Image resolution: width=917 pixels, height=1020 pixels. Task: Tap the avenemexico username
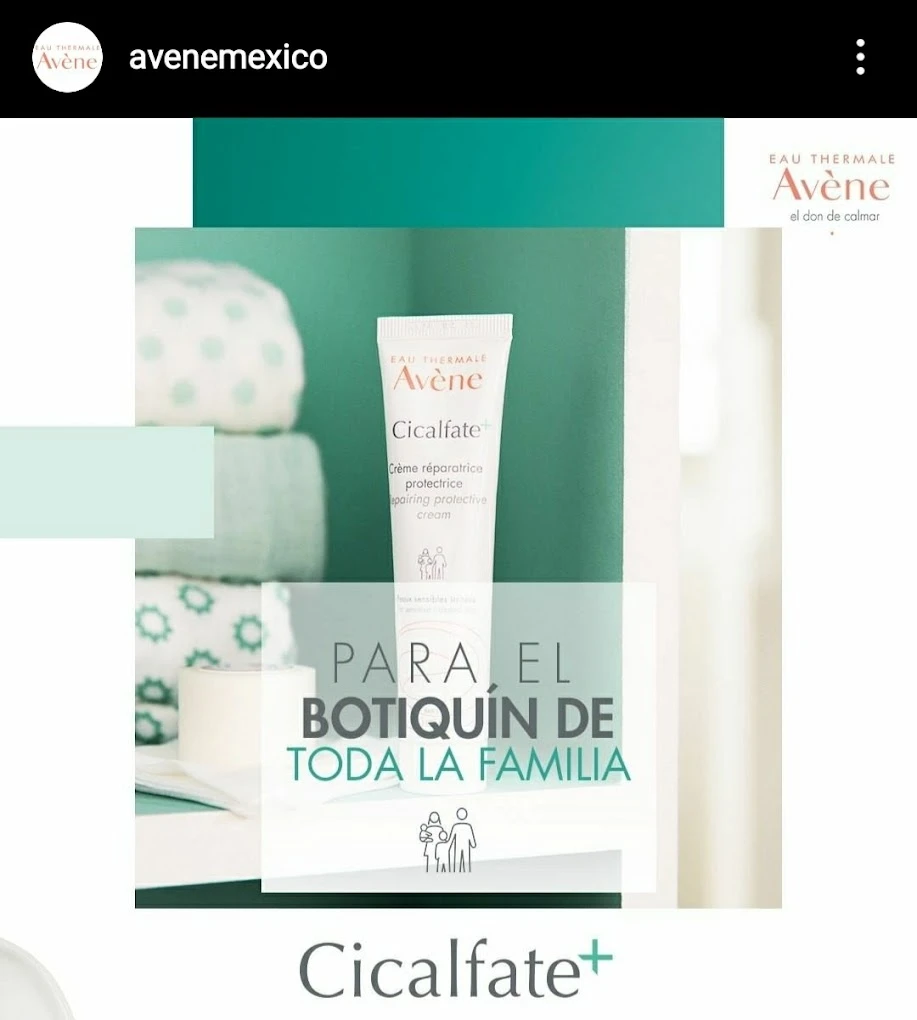(228, 58)
